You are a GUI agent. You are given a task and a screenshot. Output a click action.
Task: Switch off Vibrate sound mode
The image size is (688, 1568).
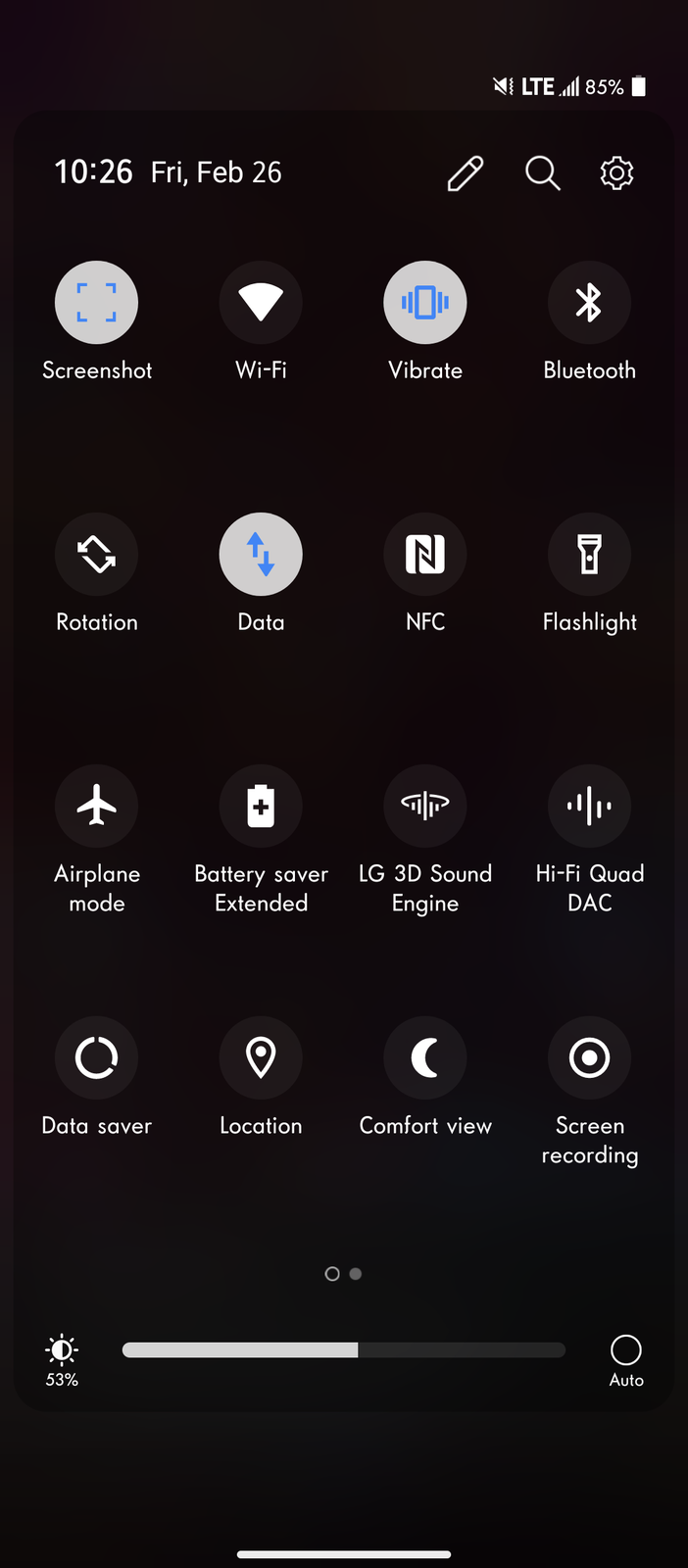coord(424,303)
